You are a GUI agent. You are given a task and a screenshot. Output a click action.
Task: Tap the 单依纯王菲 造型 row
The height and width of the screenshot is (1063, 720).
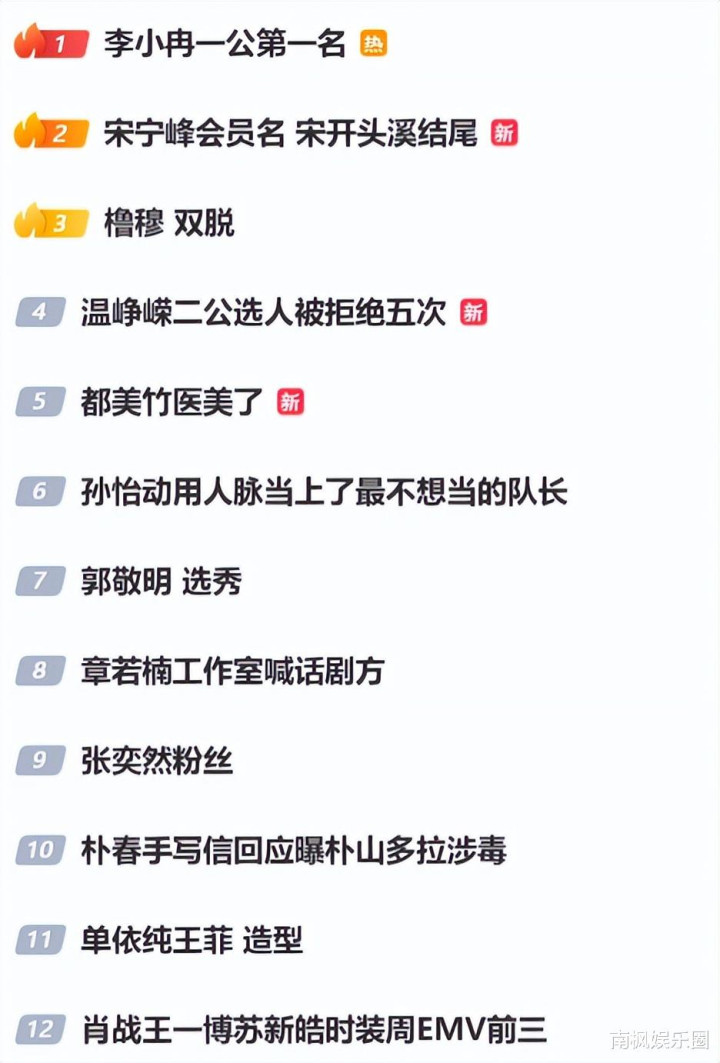click(191, 940)
